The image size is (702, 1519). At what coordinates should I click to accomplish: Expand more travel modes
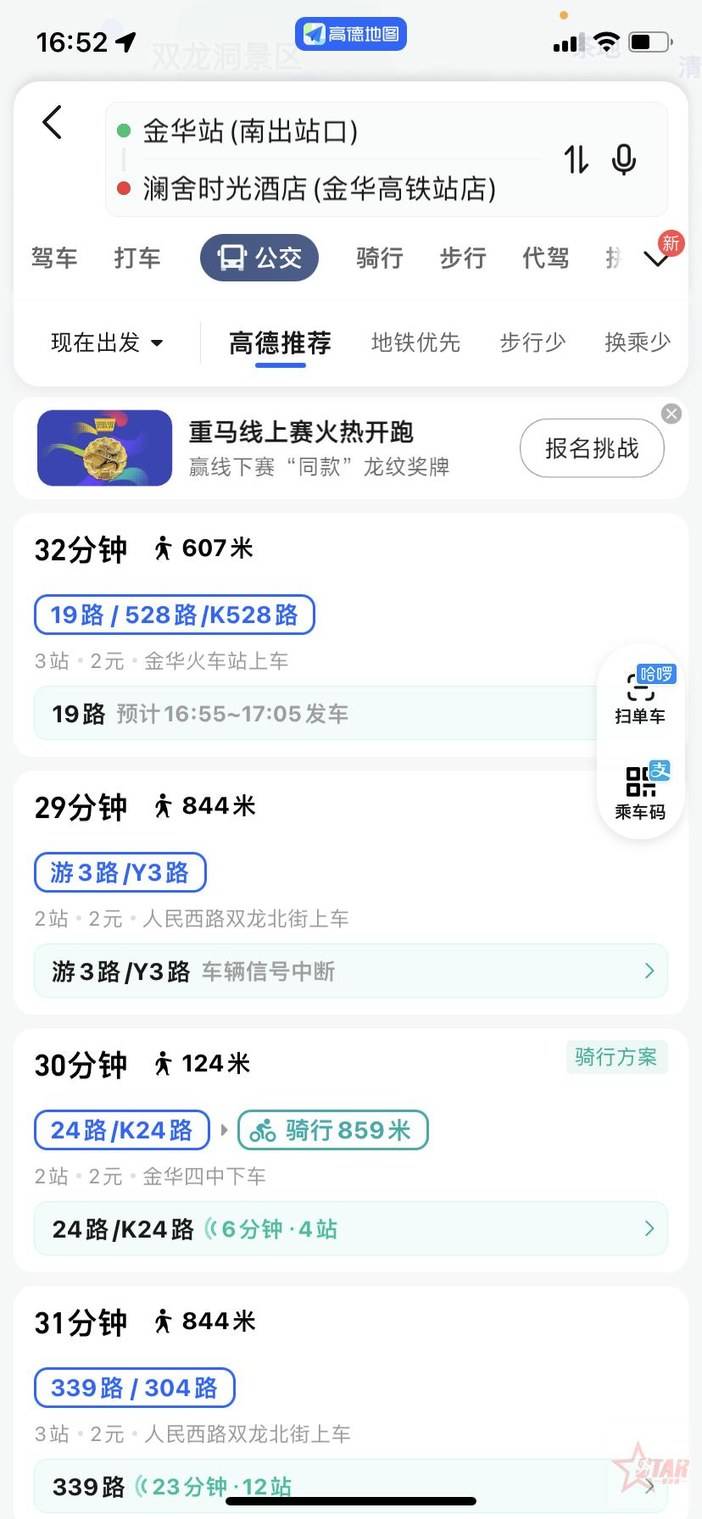click(x=657, y=259)
